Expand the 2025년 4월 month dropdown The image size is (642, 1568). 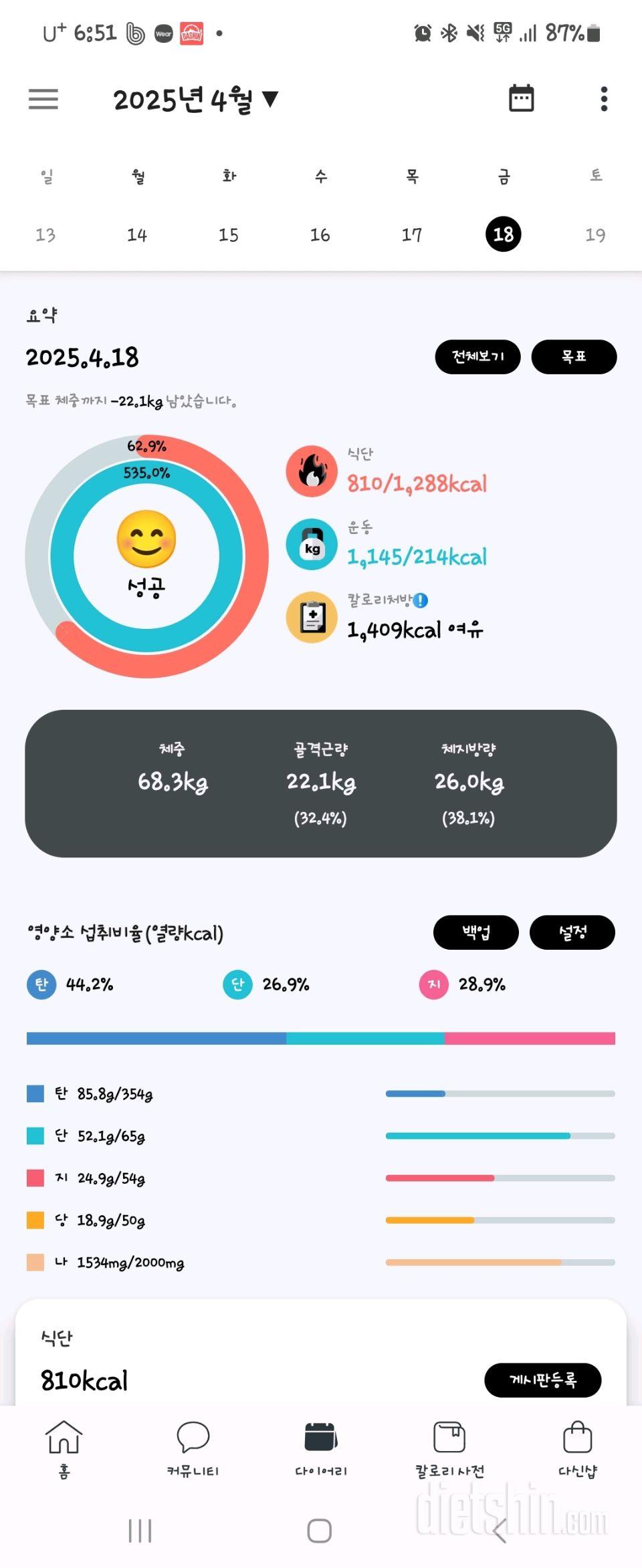click(x=195, y=100)
